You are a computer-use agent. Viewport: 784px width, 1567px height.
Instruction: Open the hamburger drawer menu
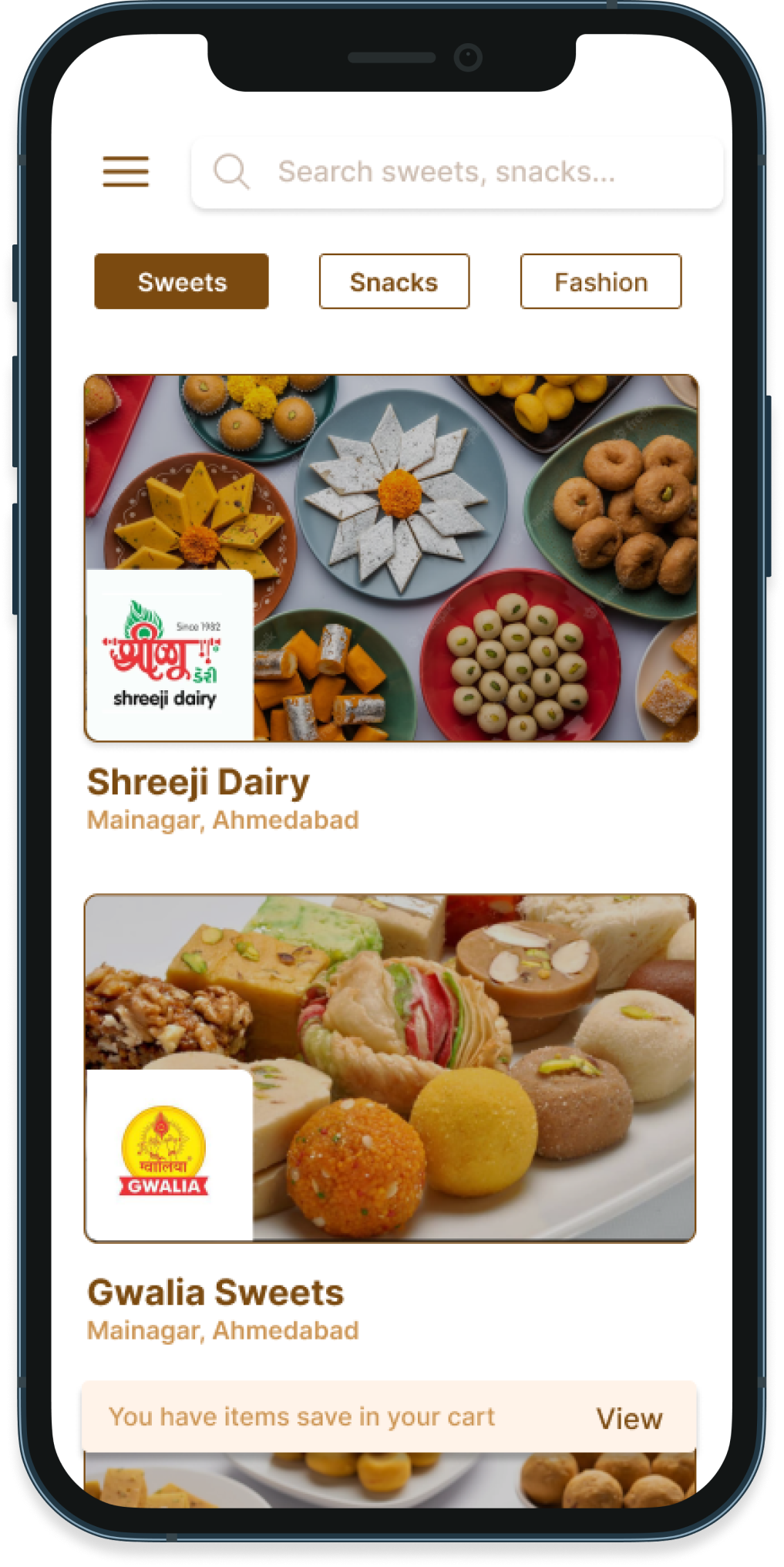pos(126,171)
